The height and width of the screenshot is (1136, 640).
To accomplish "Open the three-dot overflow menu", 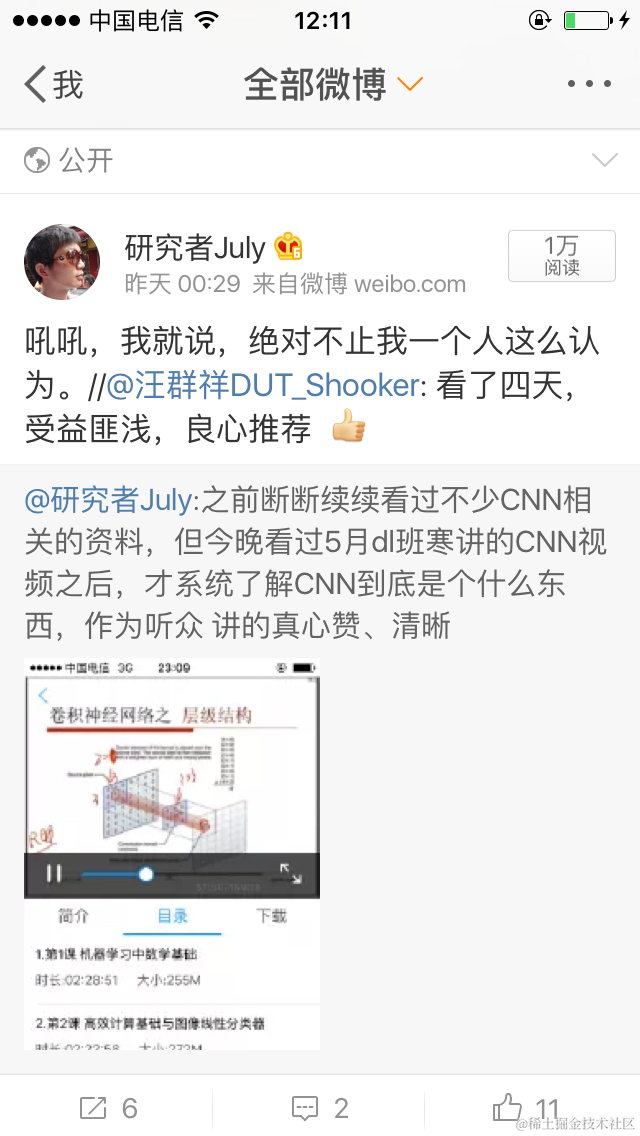I will pyautogui.click(x=589, y=85).
